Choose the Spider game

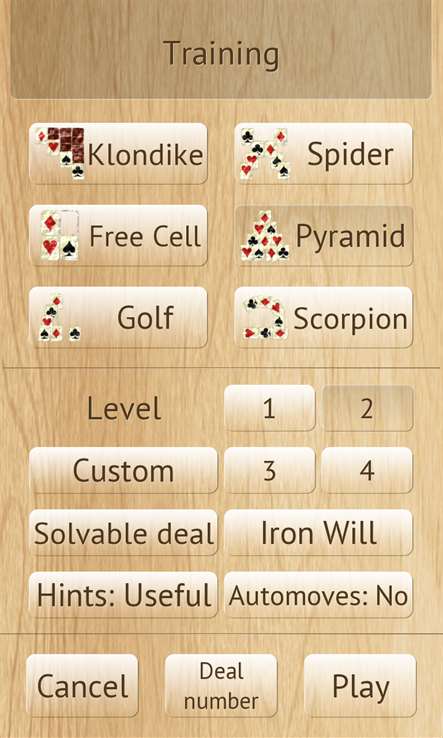point(323,153)
